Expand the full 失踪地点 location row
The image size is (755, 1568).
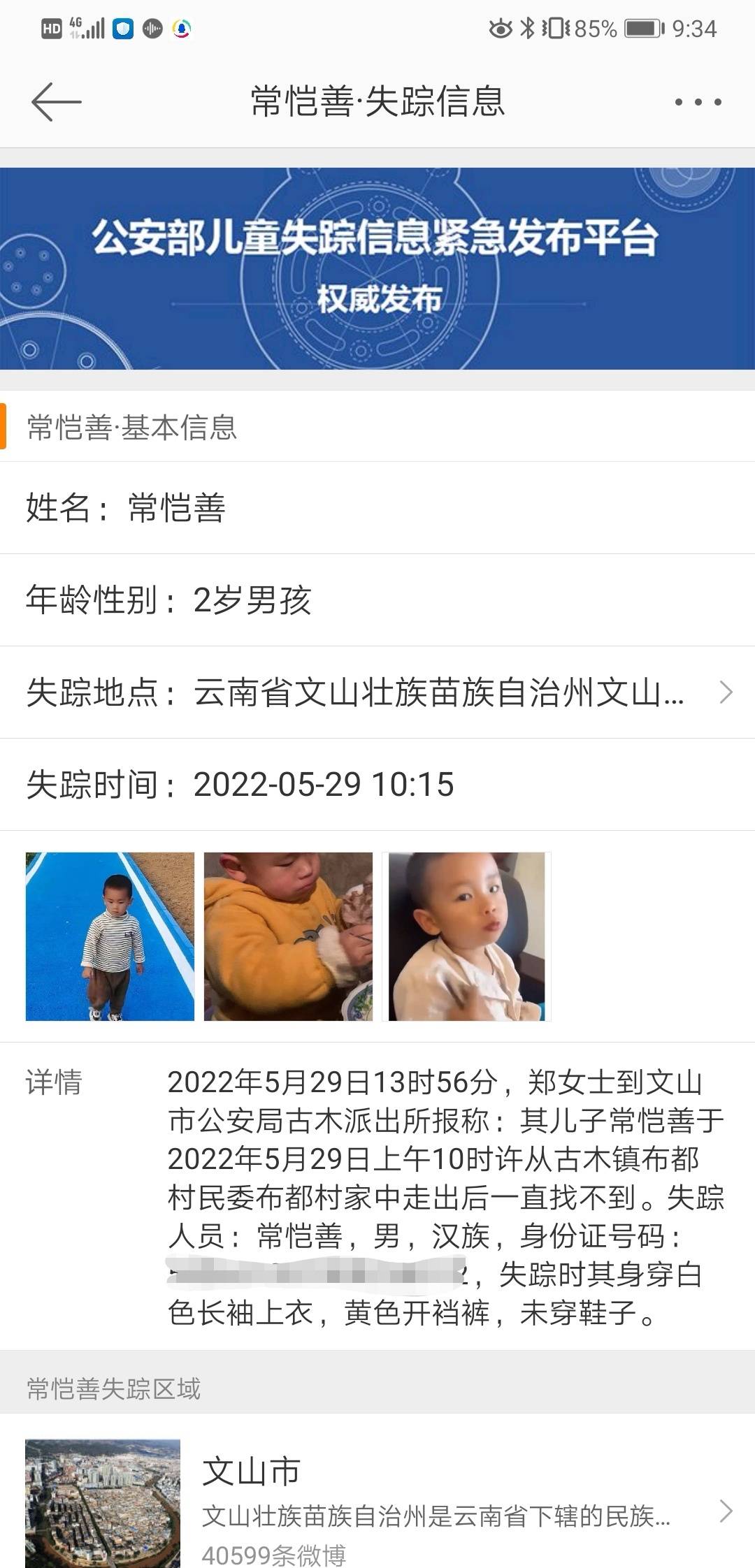coord(377,692)
